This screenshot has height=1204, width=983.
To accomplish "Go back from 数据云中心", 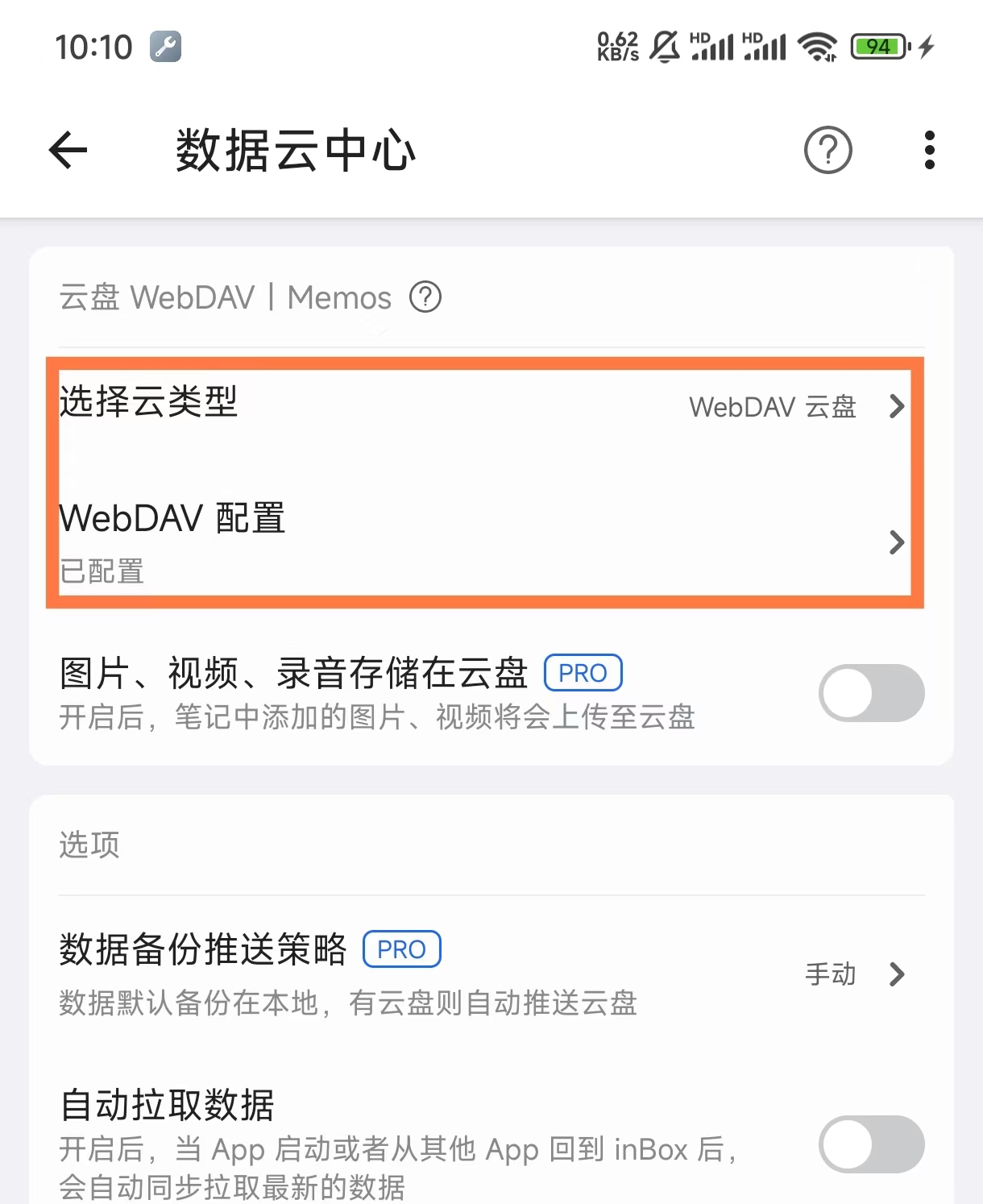I will [68, 151].
